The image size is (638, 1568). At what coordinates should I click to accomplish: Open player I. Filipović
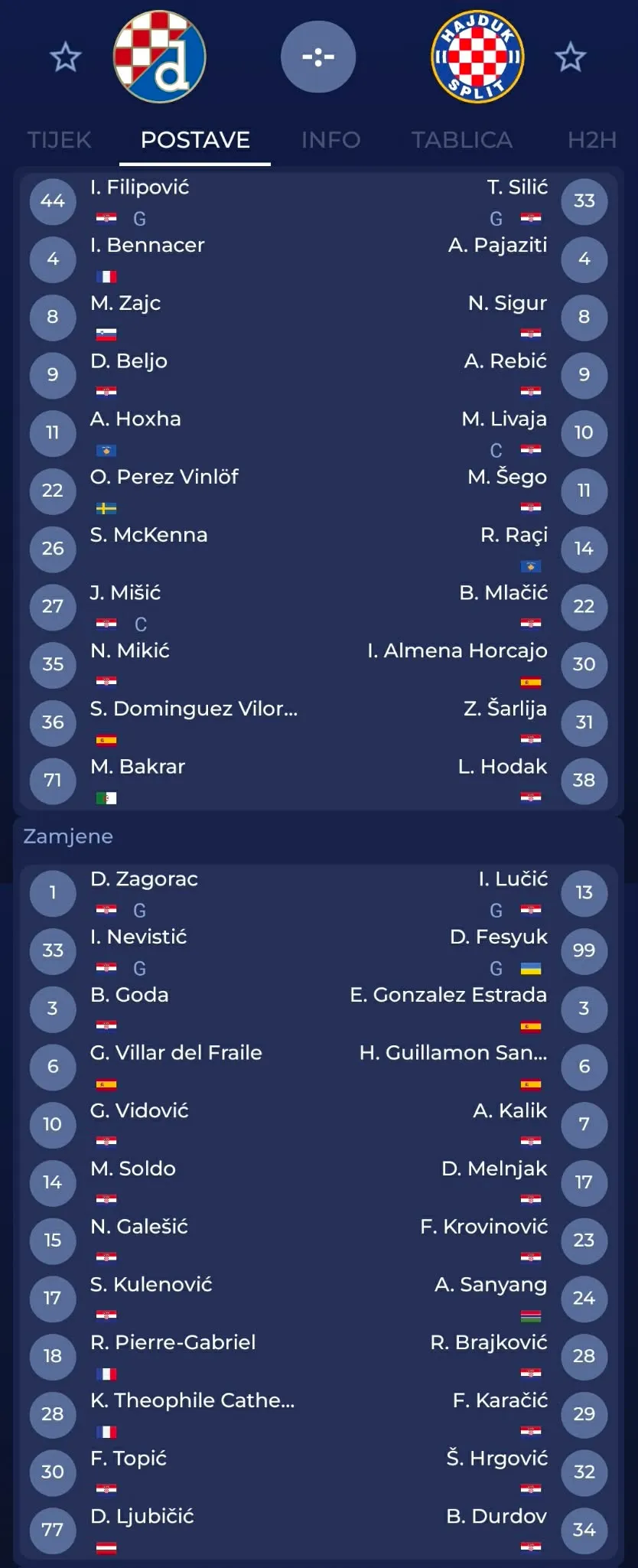point(139,188)
